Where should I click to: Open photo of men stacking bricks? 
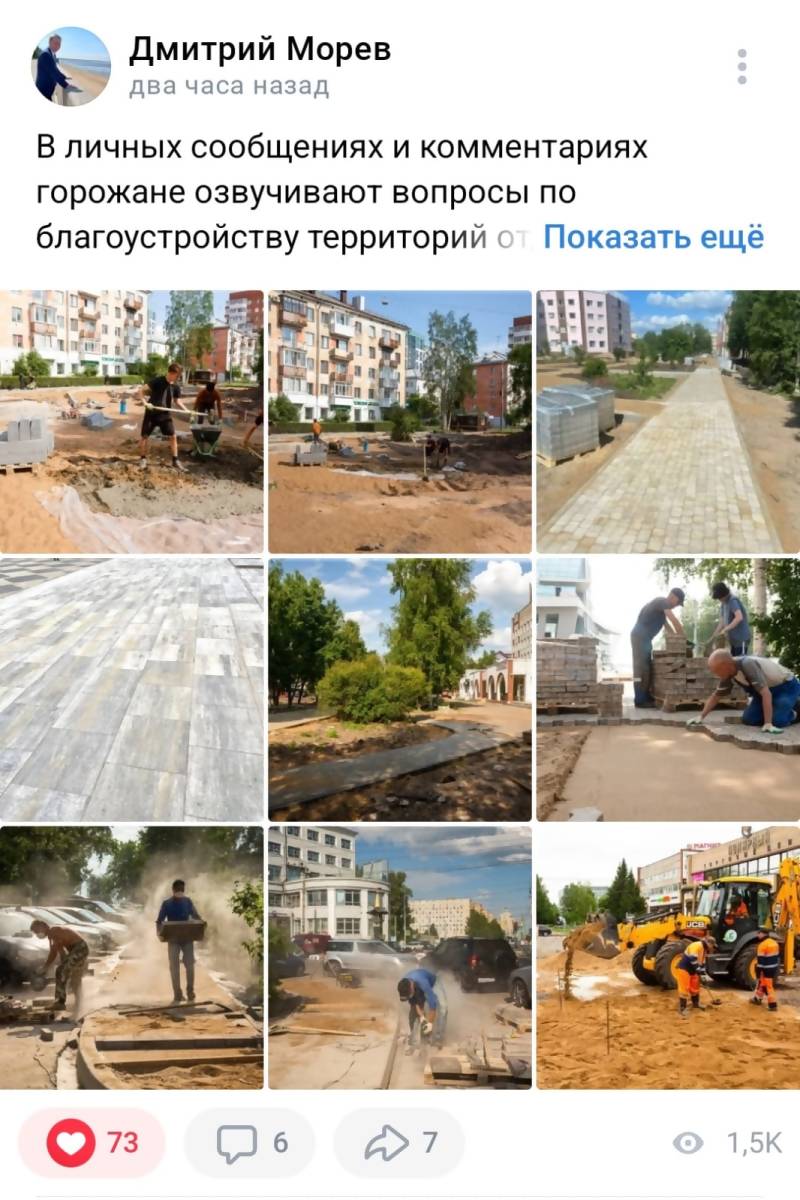667,689
